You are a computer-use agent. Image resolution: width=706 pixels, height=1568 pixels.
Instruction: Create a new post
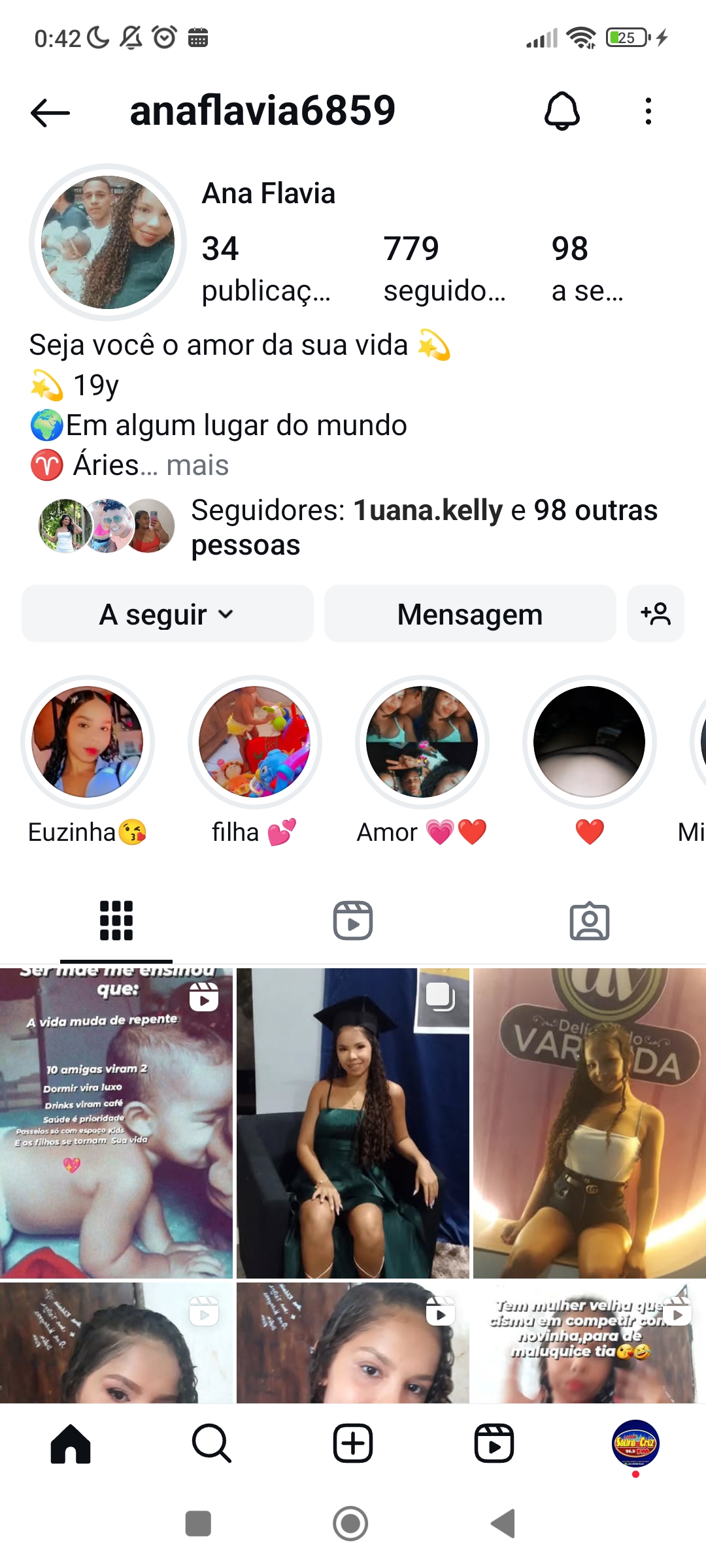[353, 1444]
